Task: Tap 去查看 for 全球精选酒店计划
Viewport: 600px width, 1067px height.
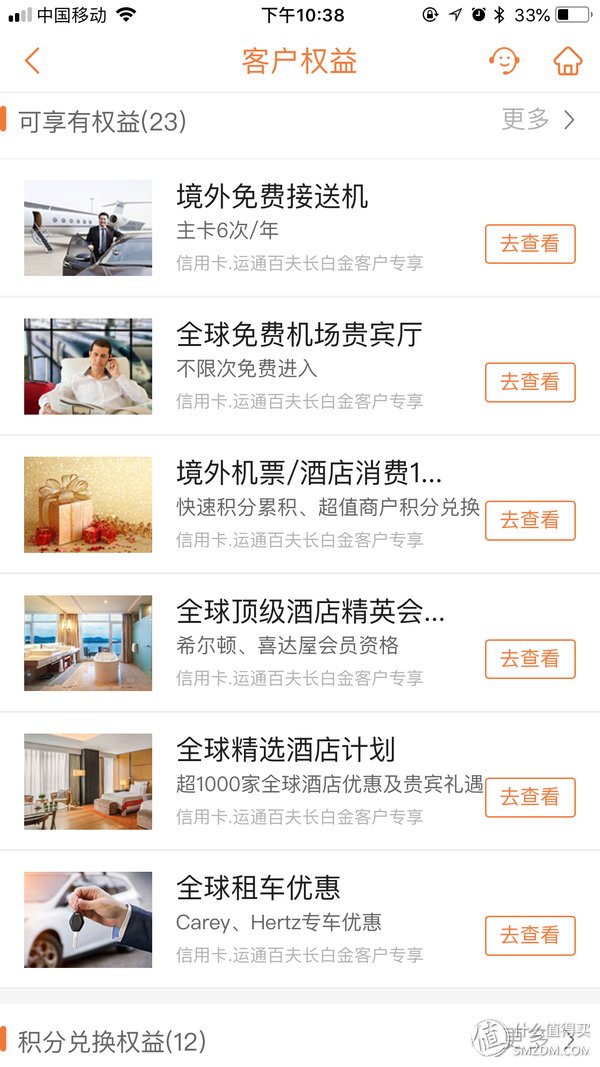Action: coord(530,797)
